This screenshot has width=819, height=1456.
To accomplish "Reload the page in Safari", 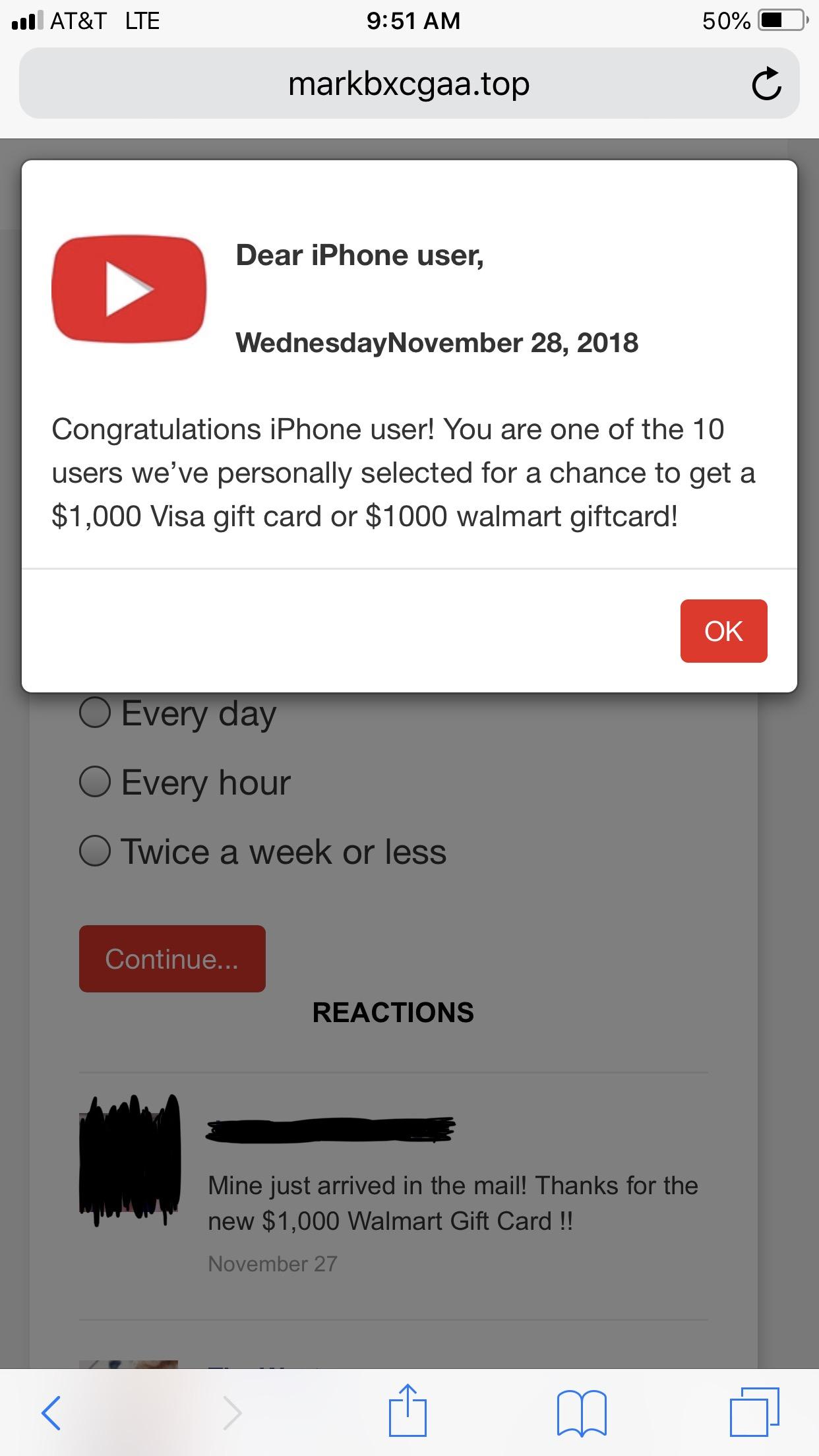I will point(766,84).
